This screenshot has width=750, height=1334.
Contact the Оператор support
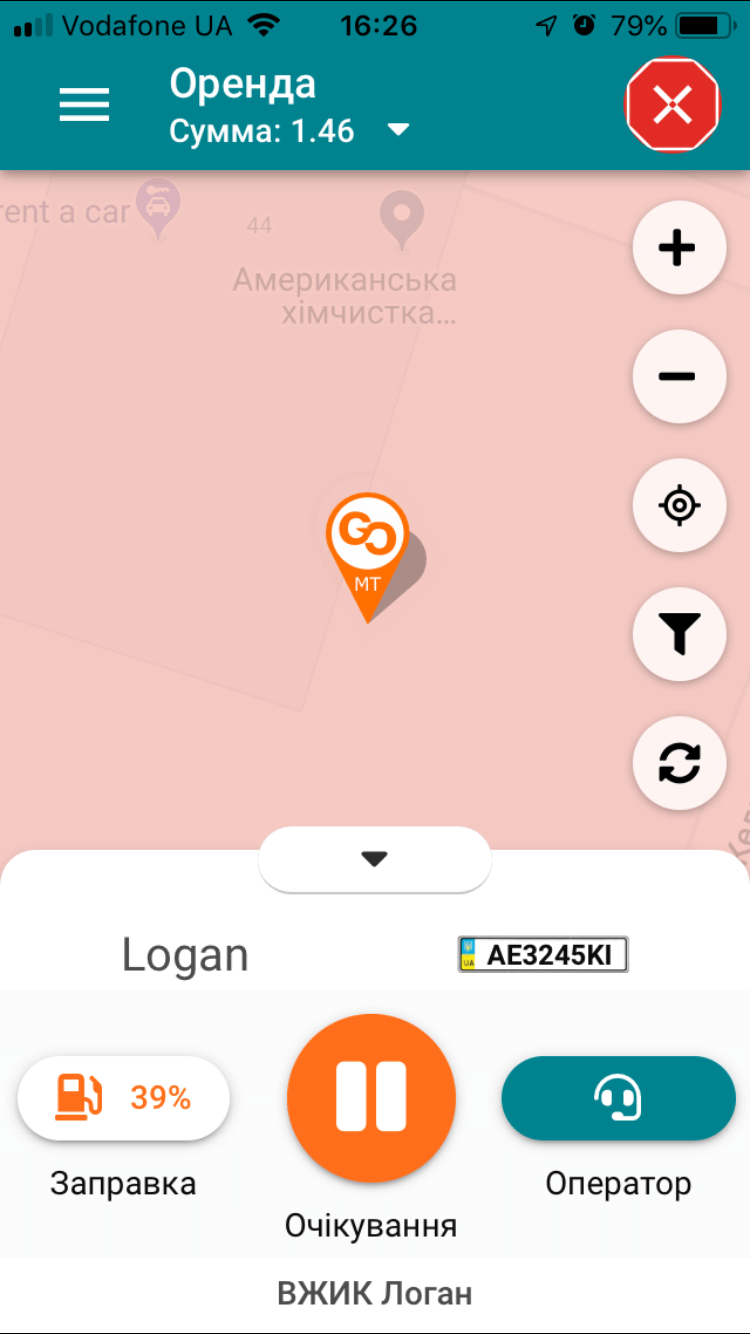tap(618, 1098)
